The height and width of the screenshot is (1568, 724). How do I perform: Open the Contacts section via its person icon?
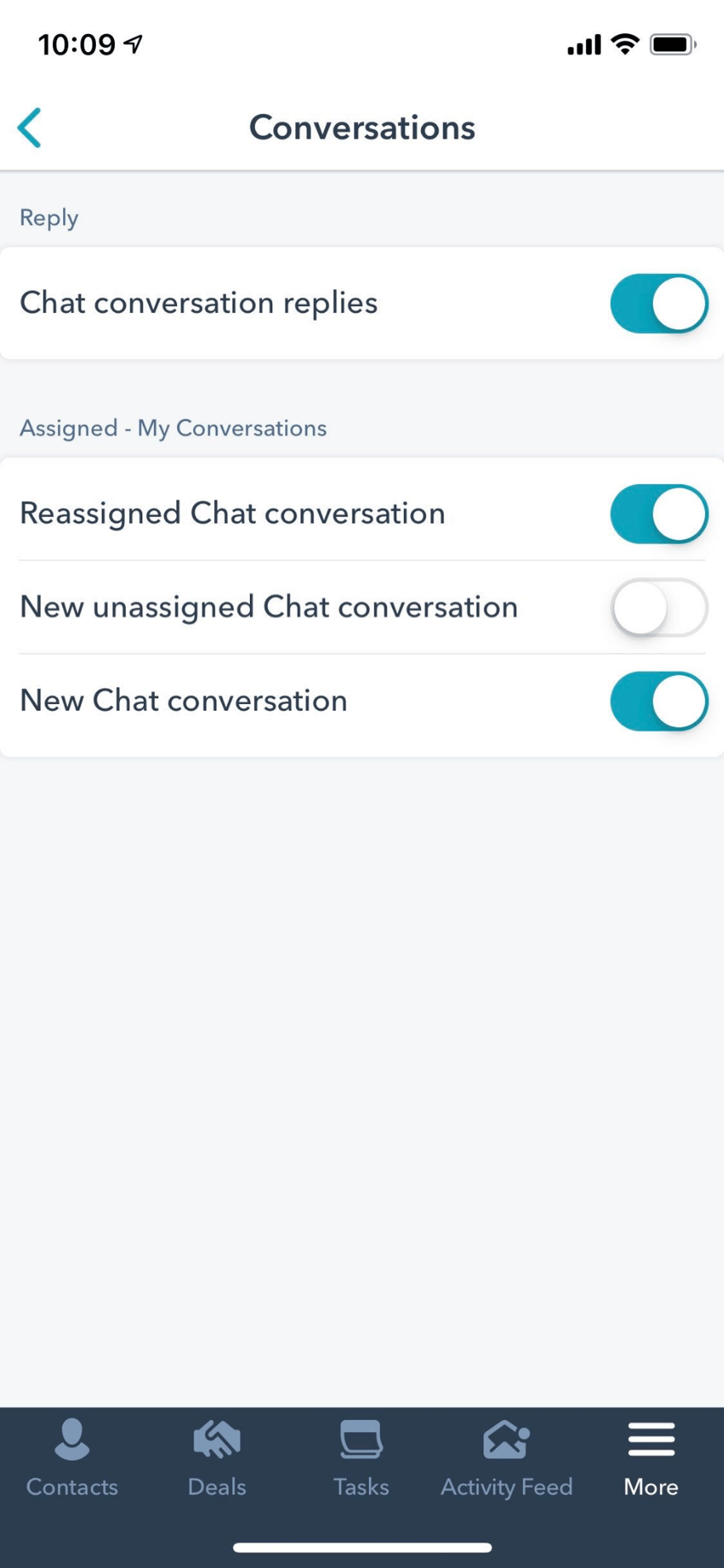click(x=72, y=1437)
